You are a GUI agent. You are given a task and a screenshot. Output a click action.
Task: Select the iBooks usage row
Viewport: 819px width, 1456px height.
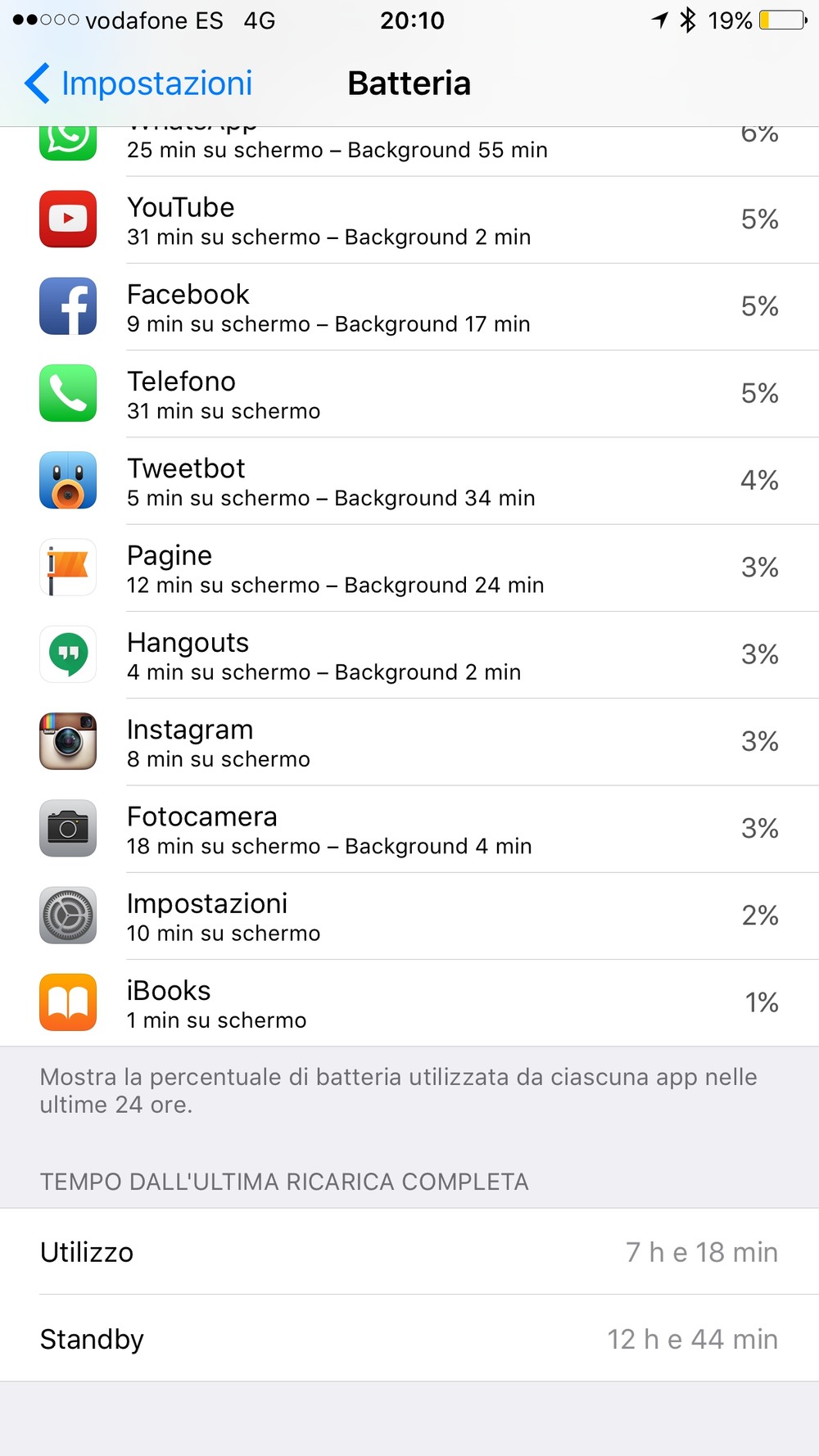pyautogui.click(x=409, y=1002)
